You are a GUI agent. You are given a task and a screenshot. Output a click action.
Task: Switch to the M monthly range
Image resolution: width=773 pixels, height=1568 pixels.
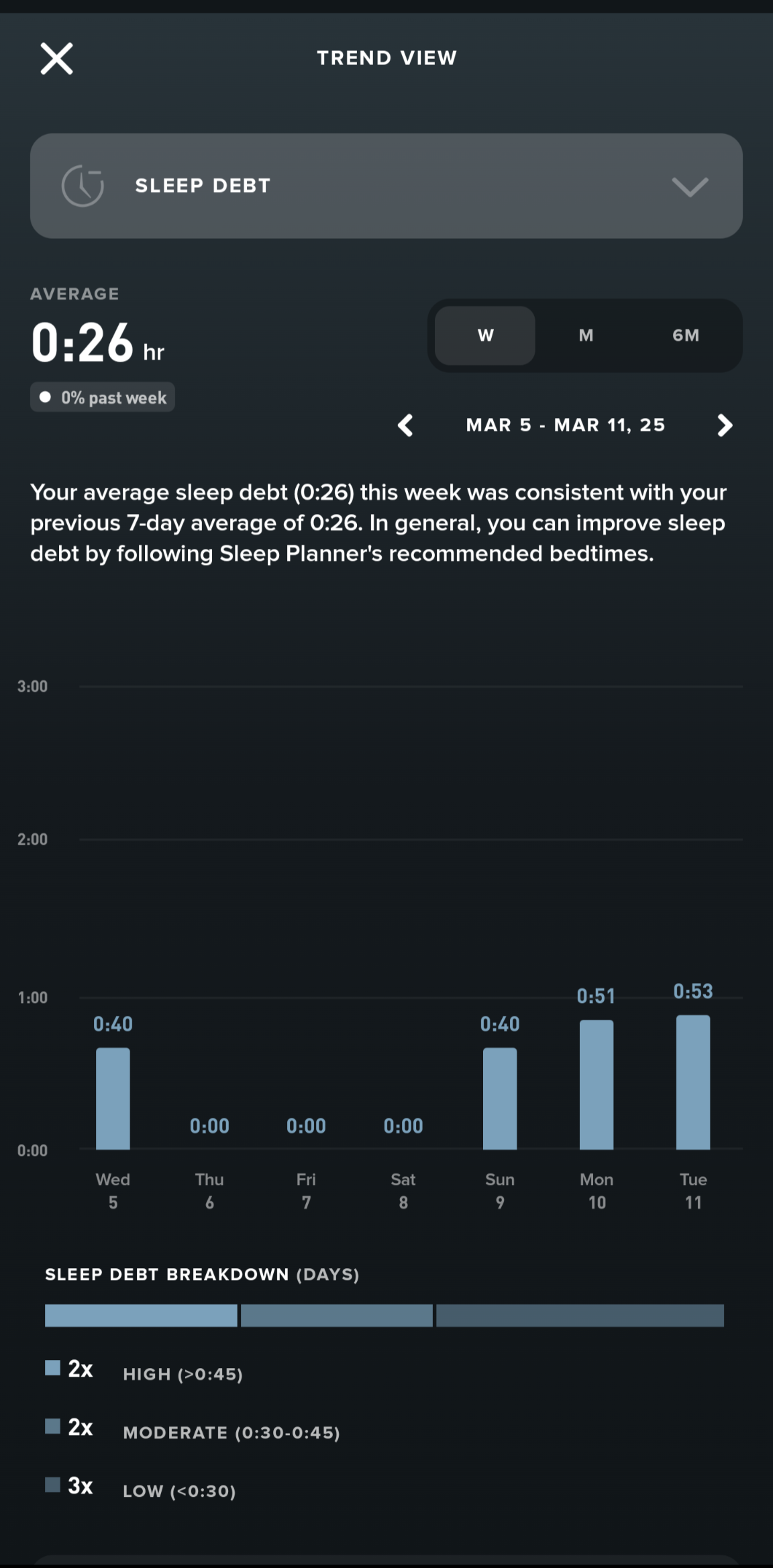tap(586, 335)
